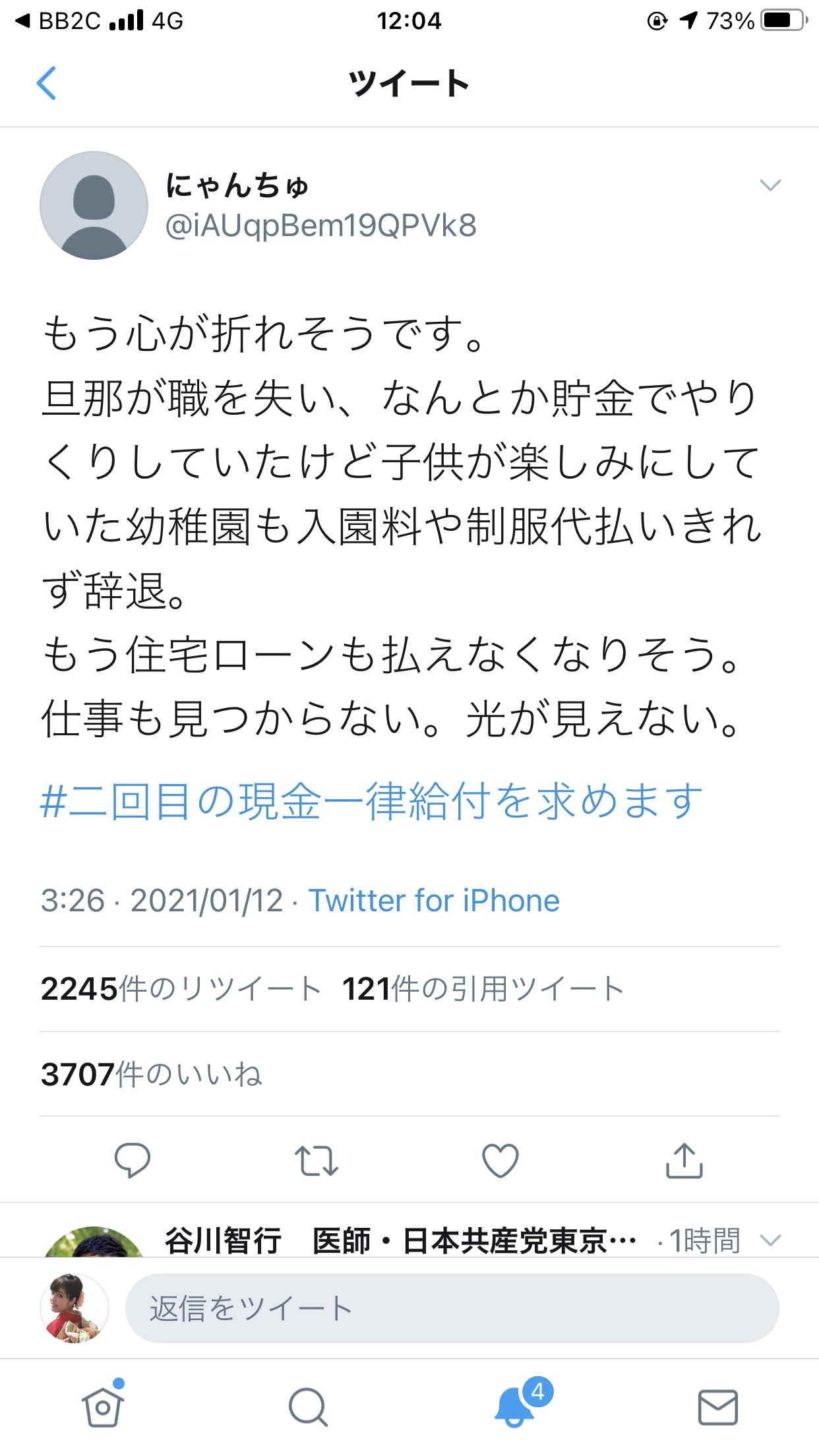The width and height of the screenshot is (819, 1456).
Task: View the 121 quote tweets
Action: [483, 989]
